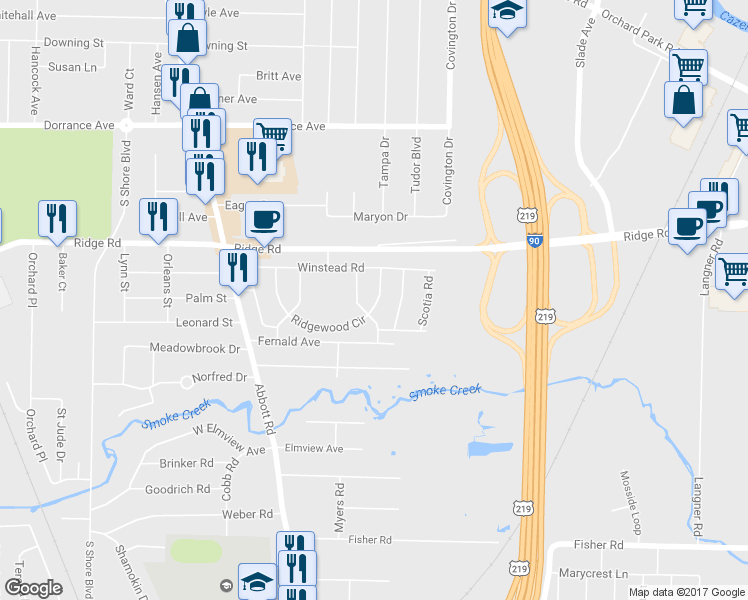Open the school marker near Shamokin Dr

258,581
